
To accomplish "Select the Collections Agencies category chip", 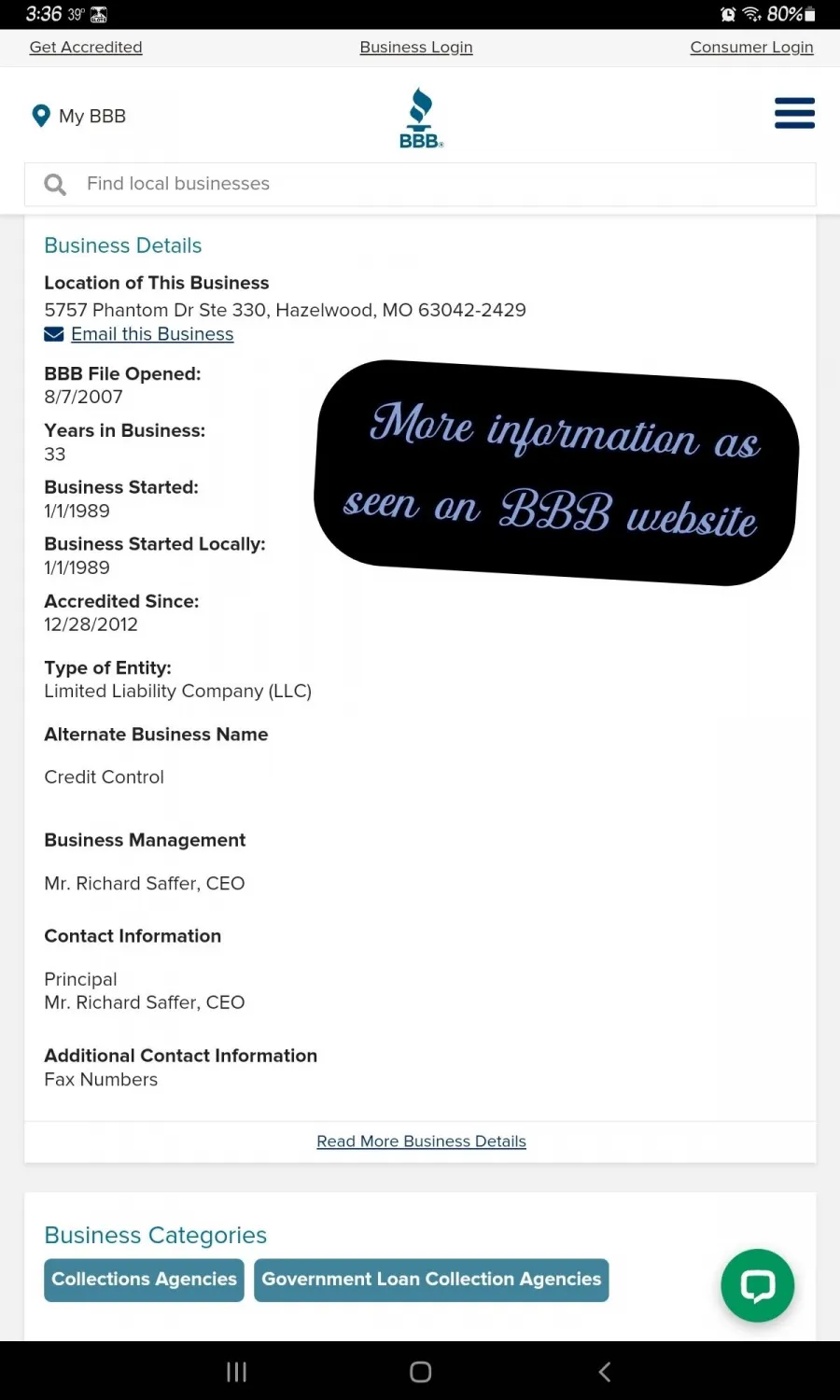I will pos(144,1280).
